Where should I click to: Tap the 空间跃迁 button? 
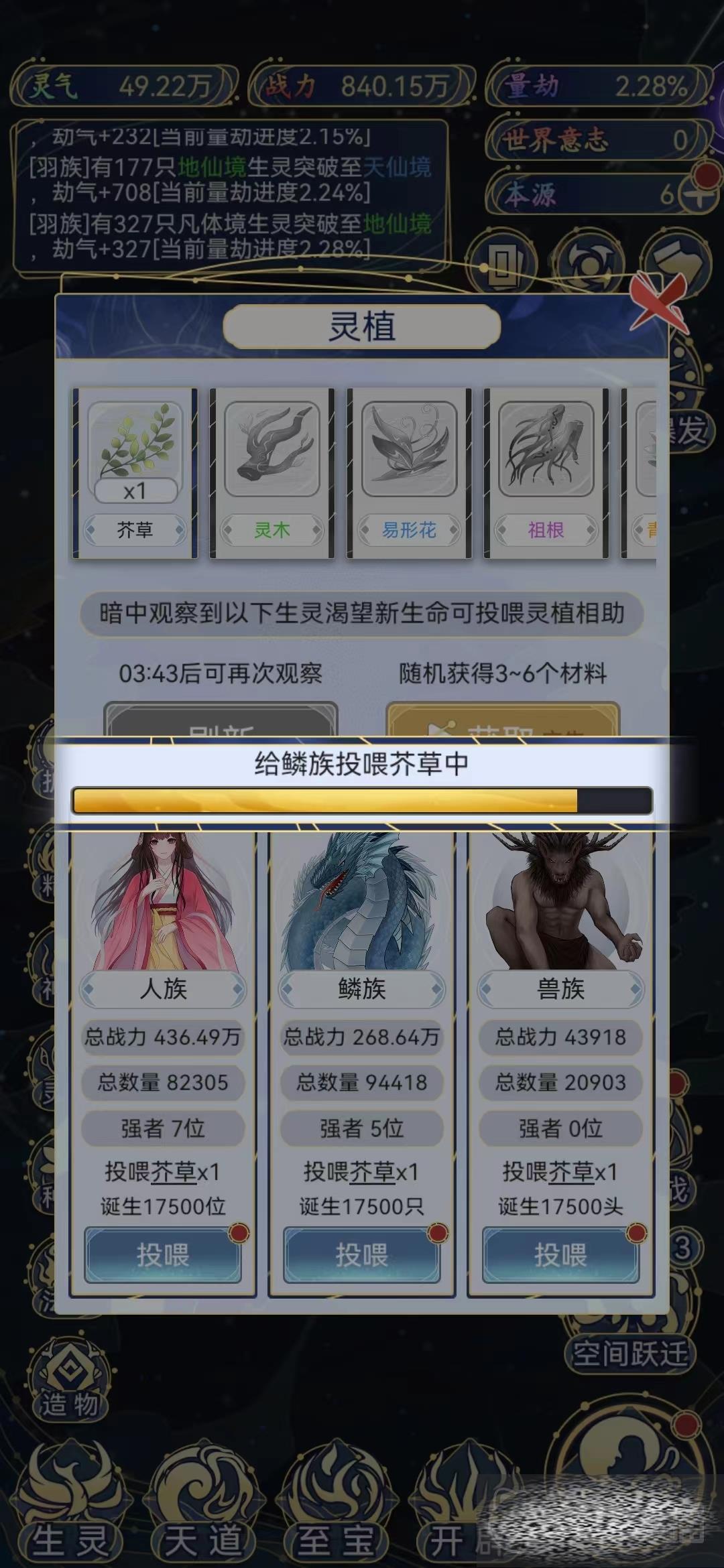(x=629, y=1354)
